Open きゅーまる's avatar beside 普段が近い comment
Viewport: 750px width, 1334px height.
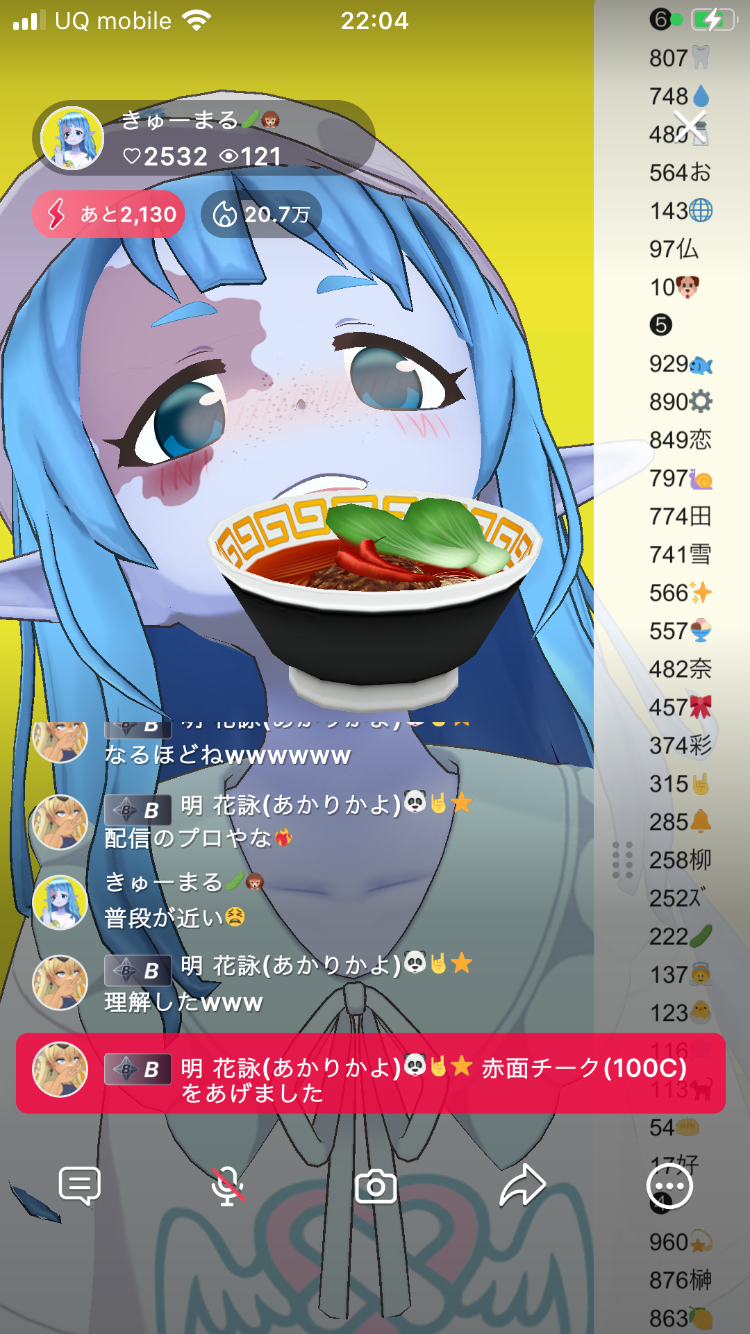coord(60,901)
